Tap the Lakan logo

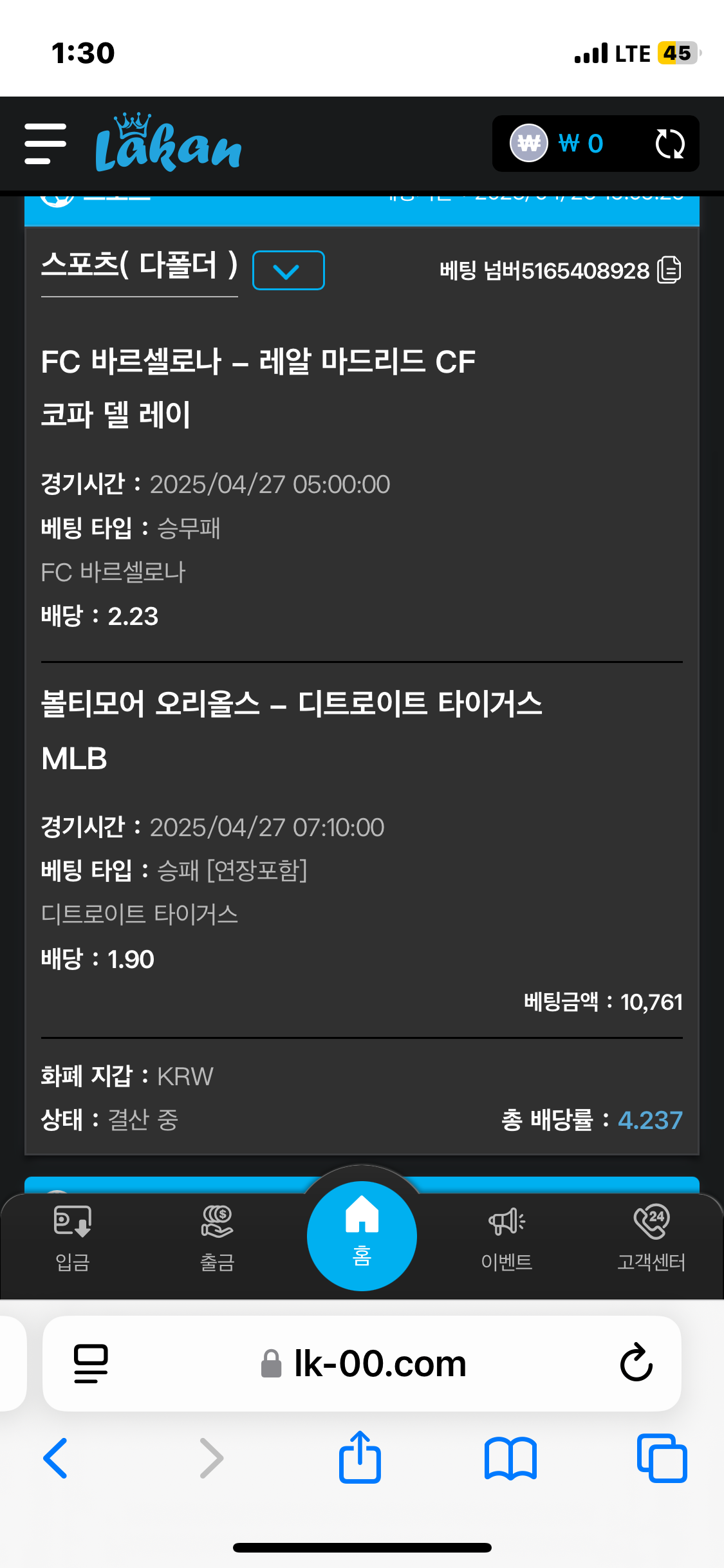pos(169,144)
